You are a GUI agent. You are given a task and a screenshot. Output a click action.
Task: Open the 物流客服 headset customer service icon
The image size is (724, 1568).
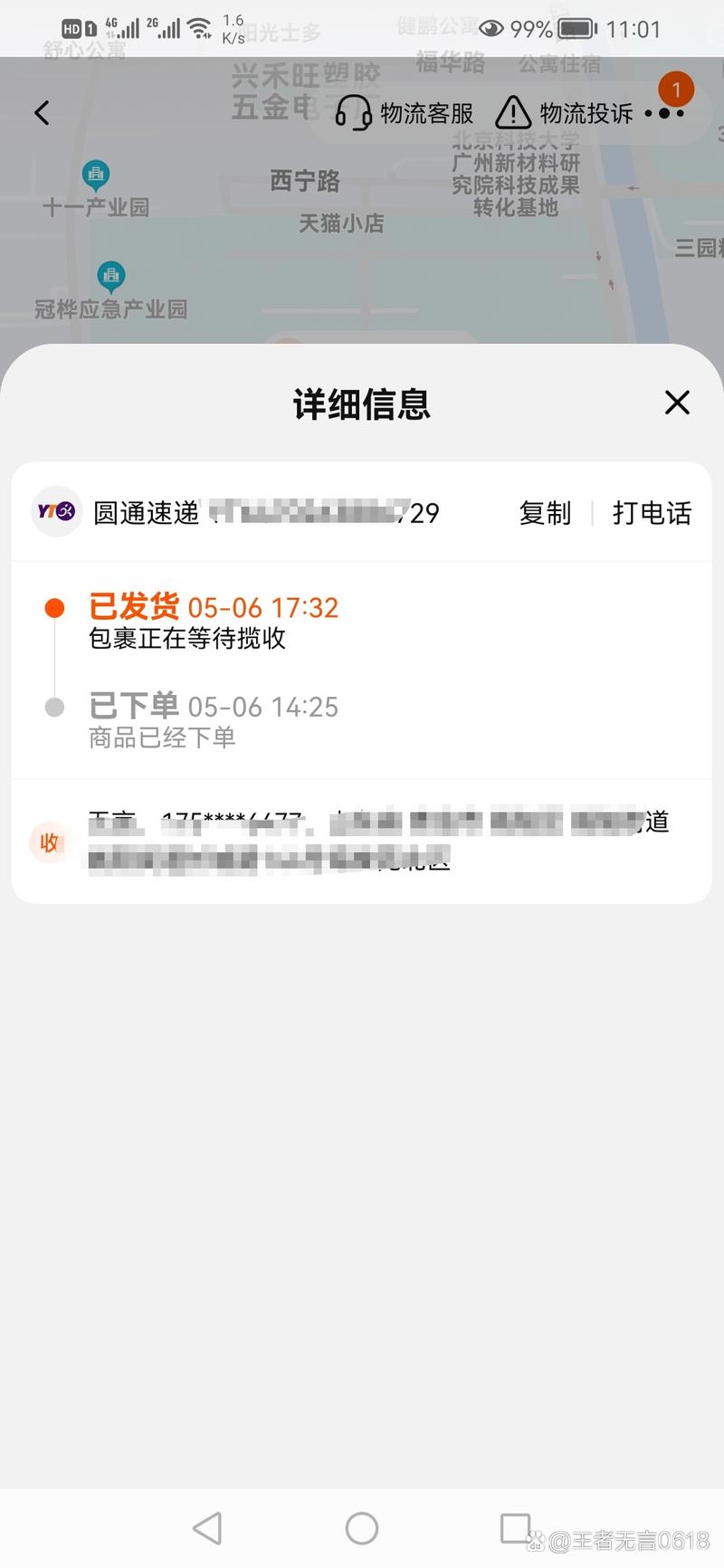click(x=353, y=112)
